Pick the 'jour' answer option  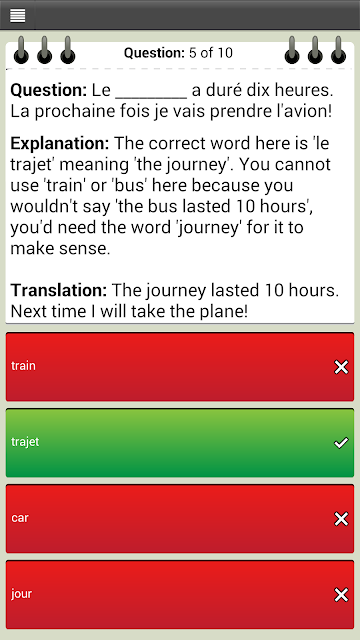180,595
